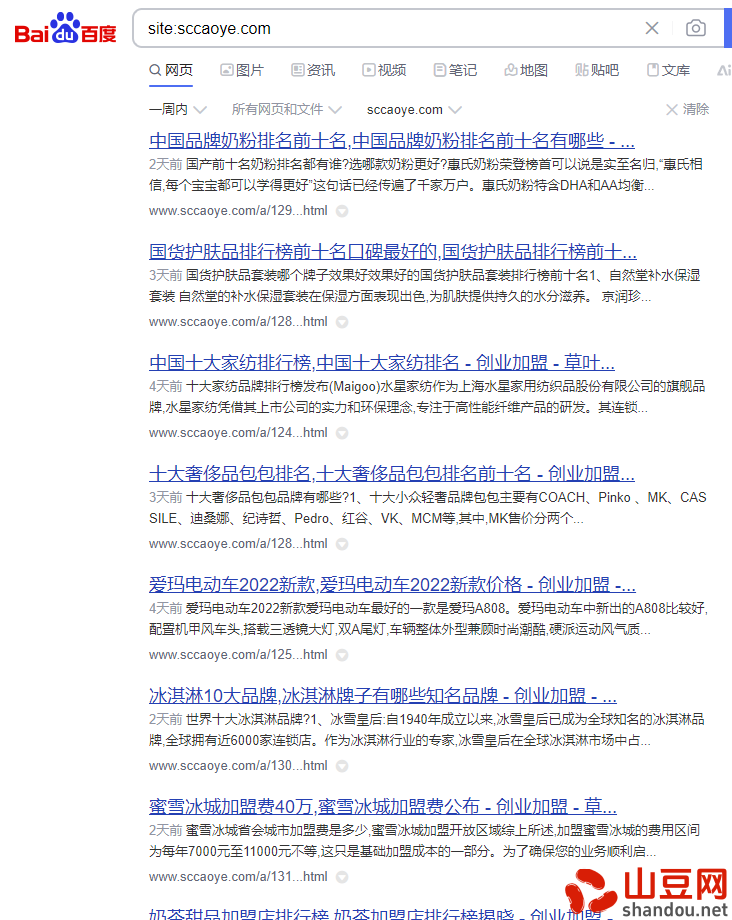Expand the 所有网页和文件 dropdown
This screenshot has height=920, width=732.
click(287, 109)
